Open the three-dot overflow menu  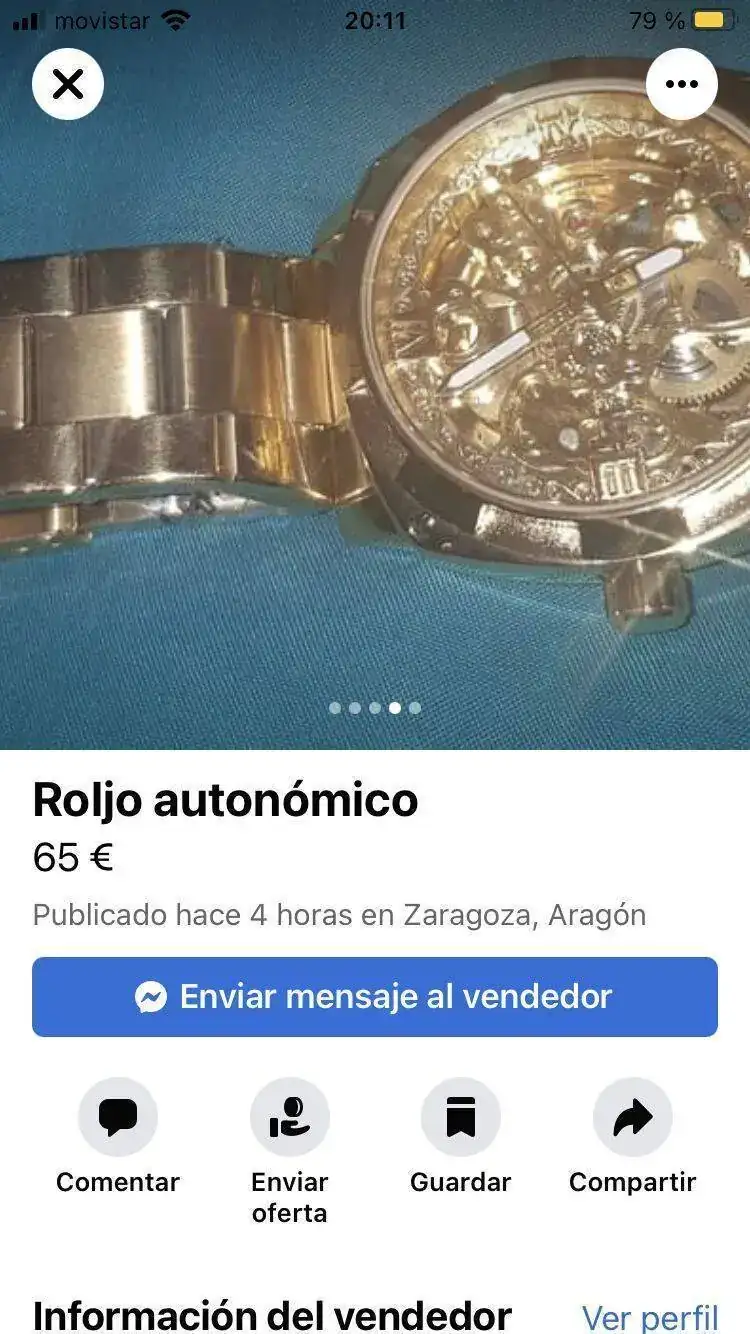(x=681, y=84)
